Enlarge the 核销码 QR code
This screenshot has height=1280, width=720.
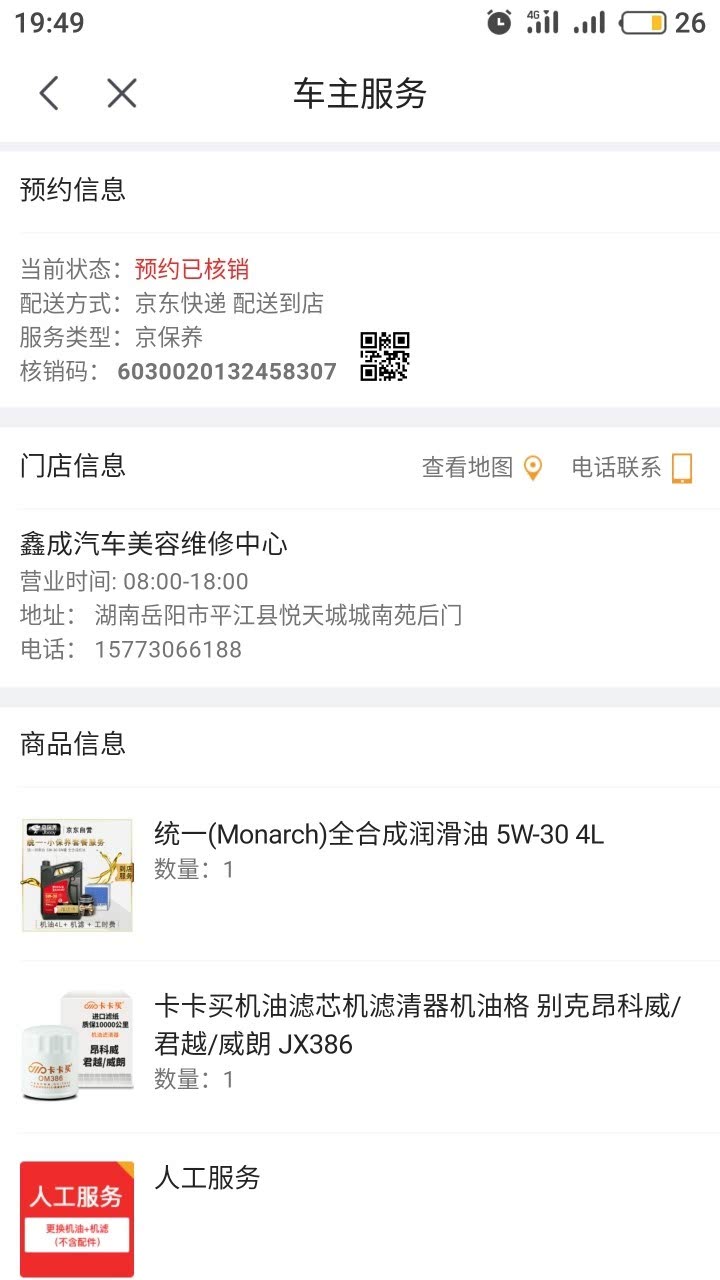[385, 357]
